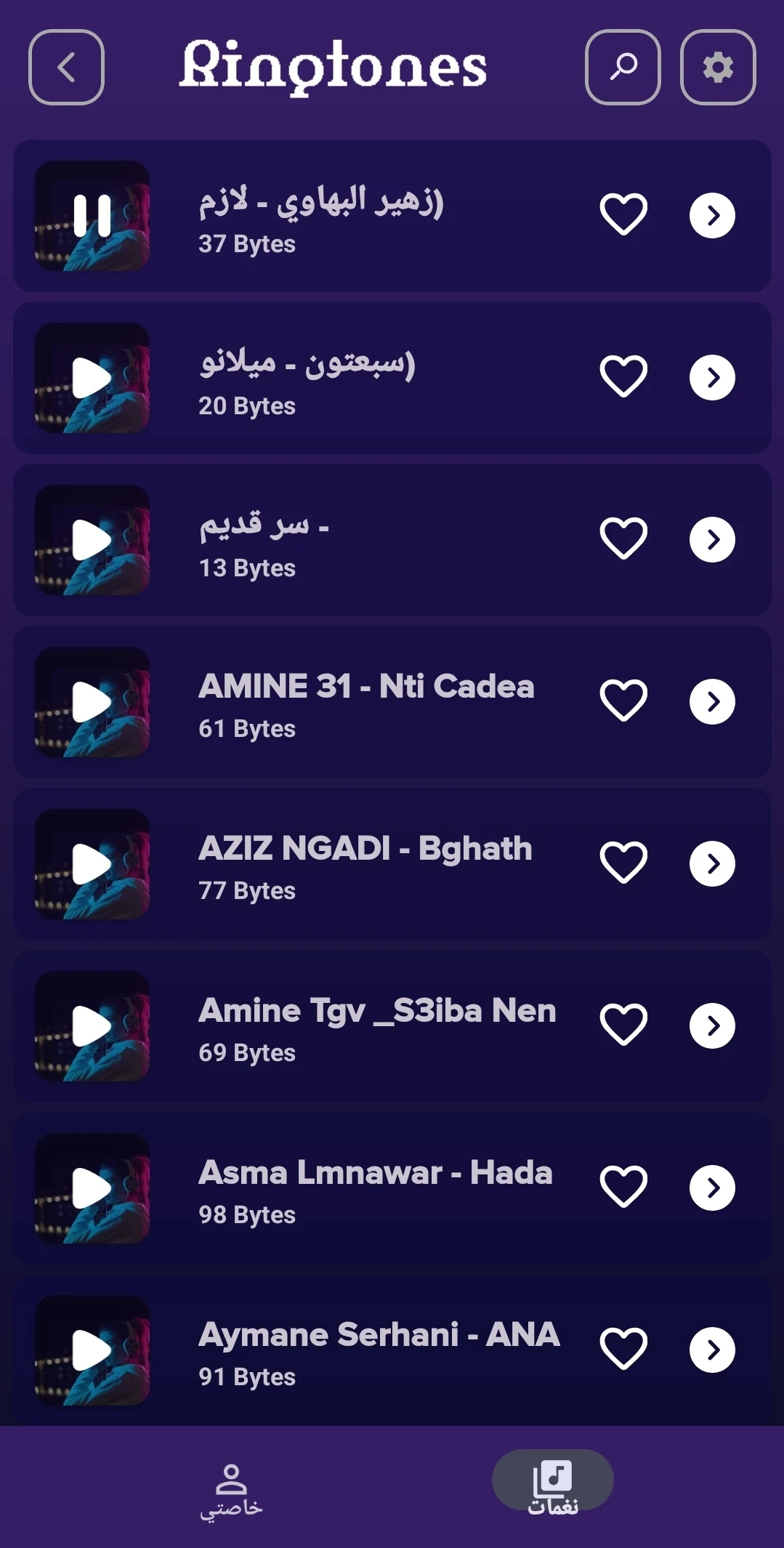The height and width of the screenshot is (1548, 784).
Task: Favorite the Amine Tgv _S3iba Nen ringtone
Action: 623,1025
